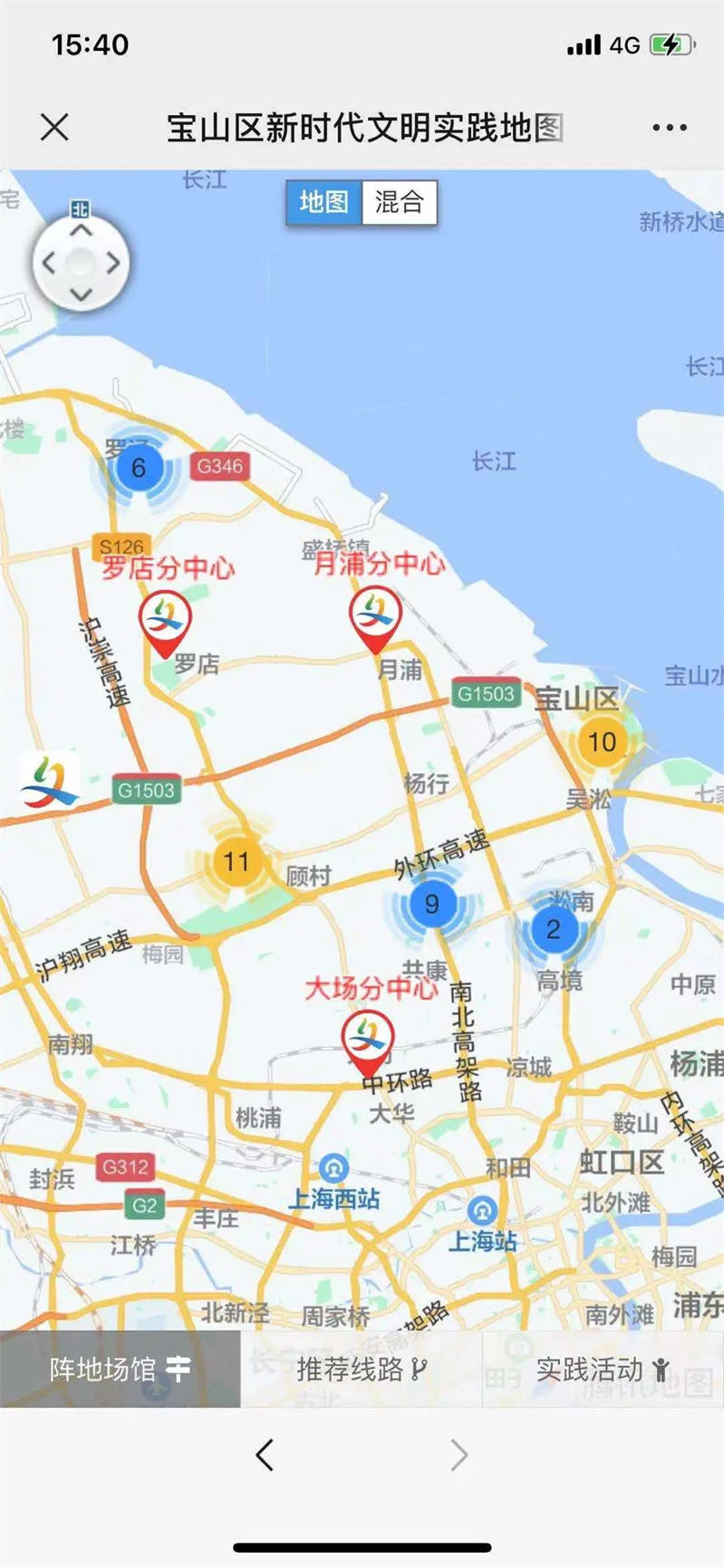724x1568 pixels.
Task: Pan the map down with pan control
Action: [82, 295]
